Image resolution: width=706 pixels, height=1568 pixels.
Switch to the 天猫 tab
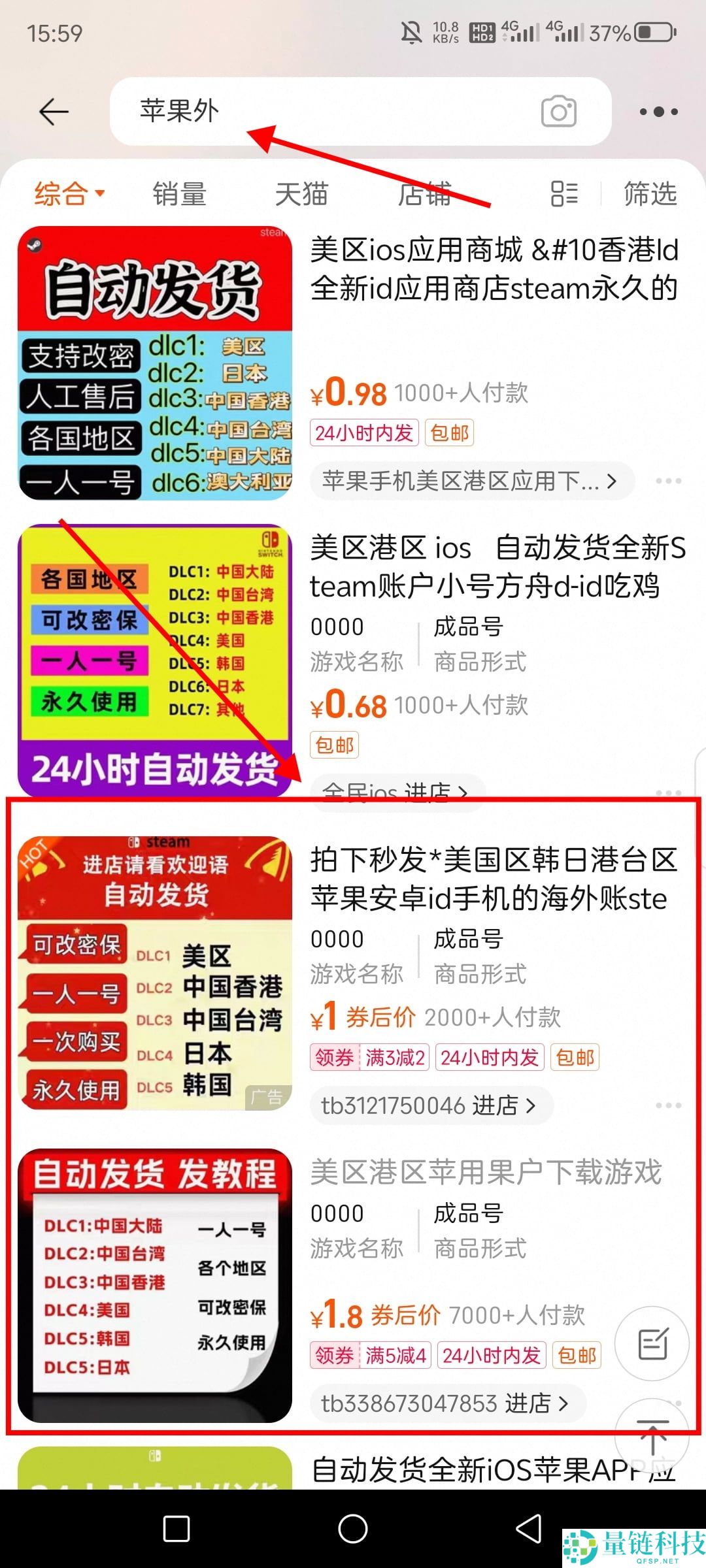point(301,193)
